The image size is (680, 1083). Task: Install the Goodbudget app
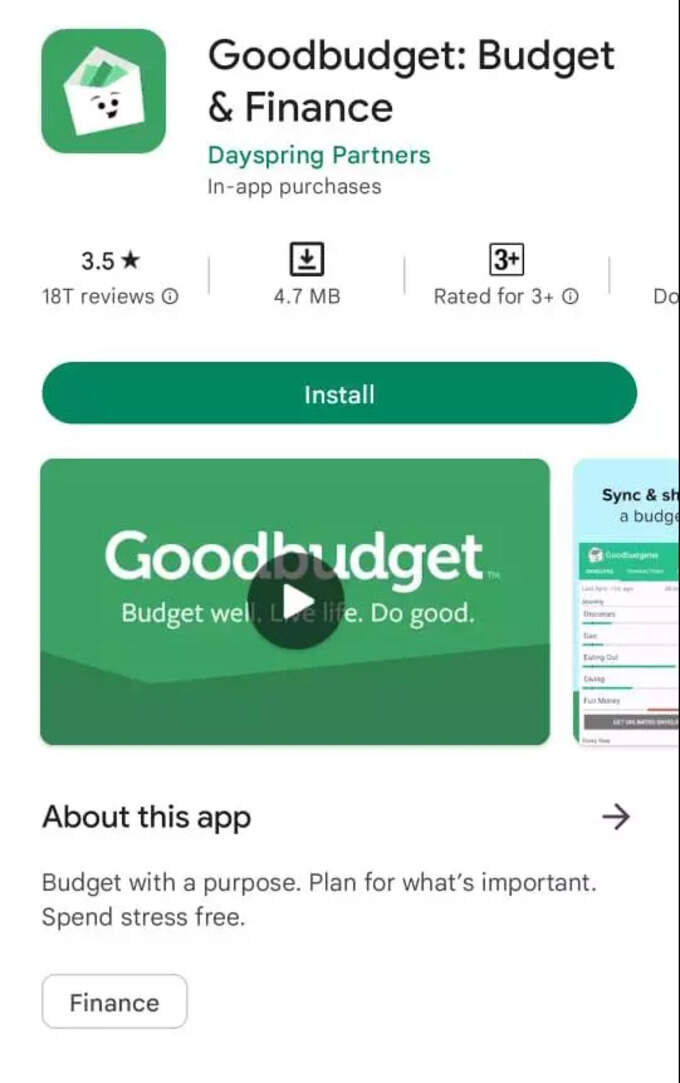339,394
